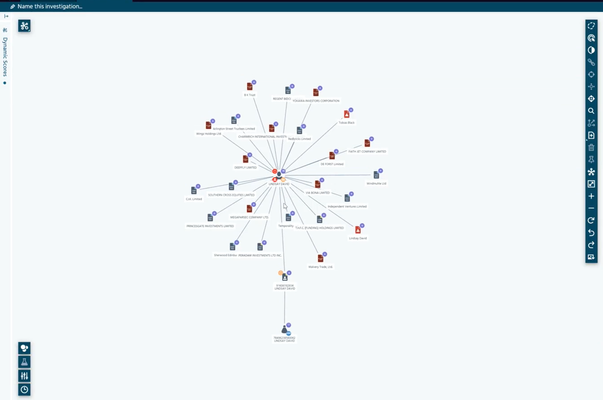Open the bubbles grouping panel at bottom left
603x400 pixels.
point(24,348)
